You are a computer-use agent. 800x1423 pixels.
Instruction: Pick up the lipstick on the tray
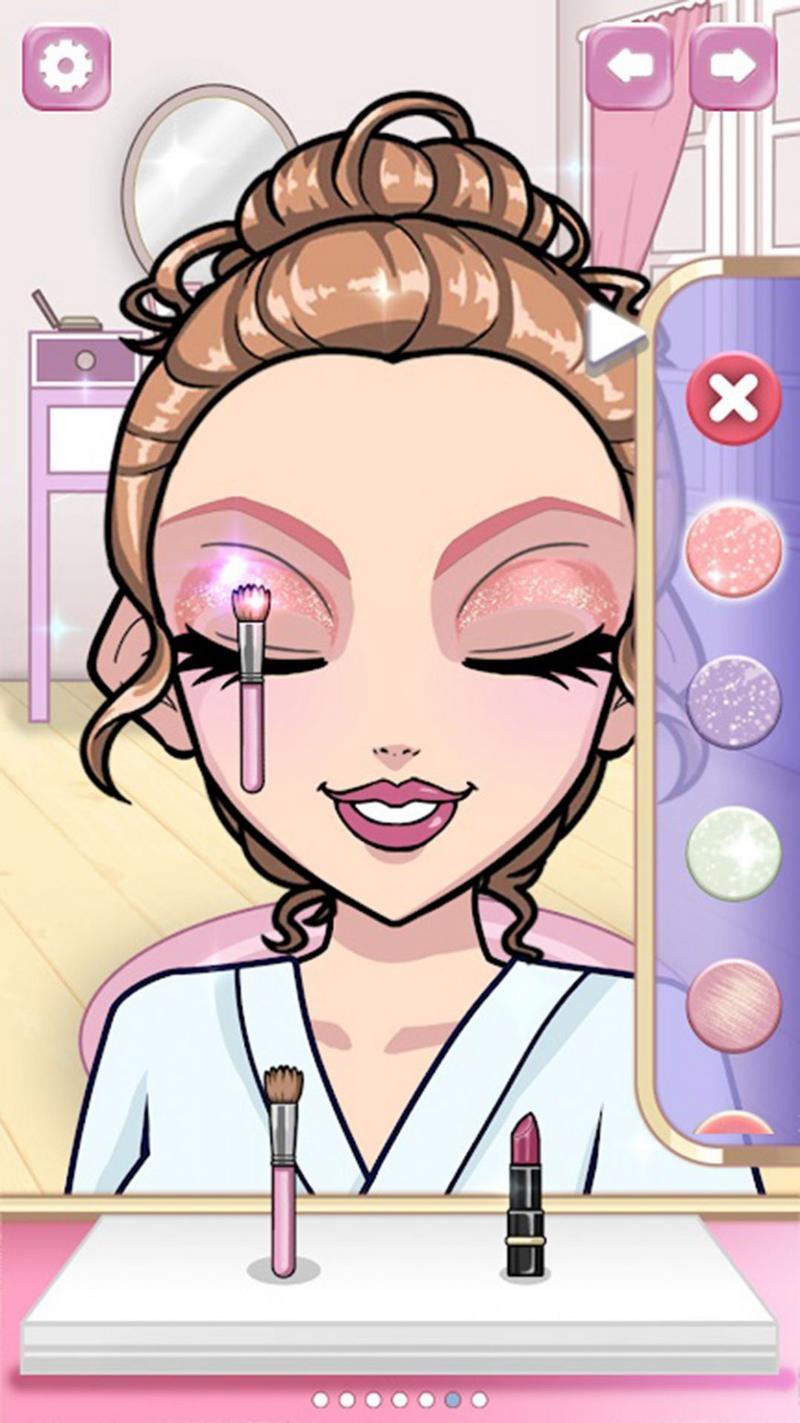(525, 1195)
